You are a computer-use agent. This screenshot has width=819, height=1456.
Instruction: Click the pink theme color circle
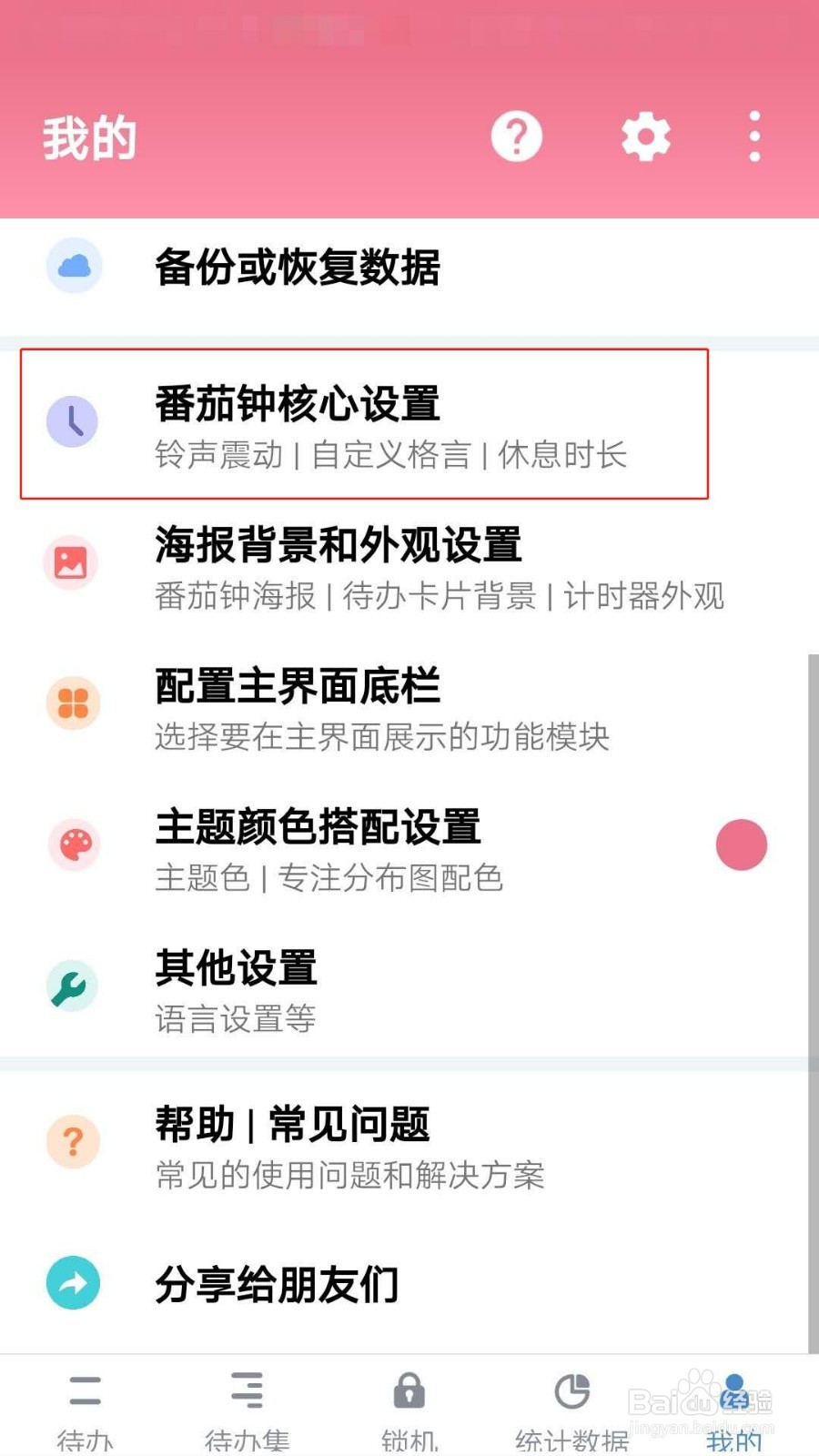742,844
